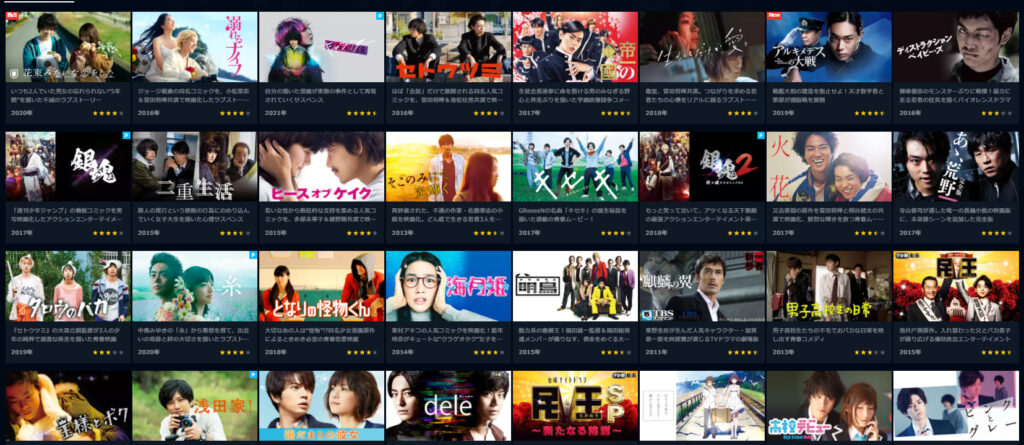Screen dimensions: 1024x445
Task: Open the キセキ movie tile
Action: coord(575,166)
